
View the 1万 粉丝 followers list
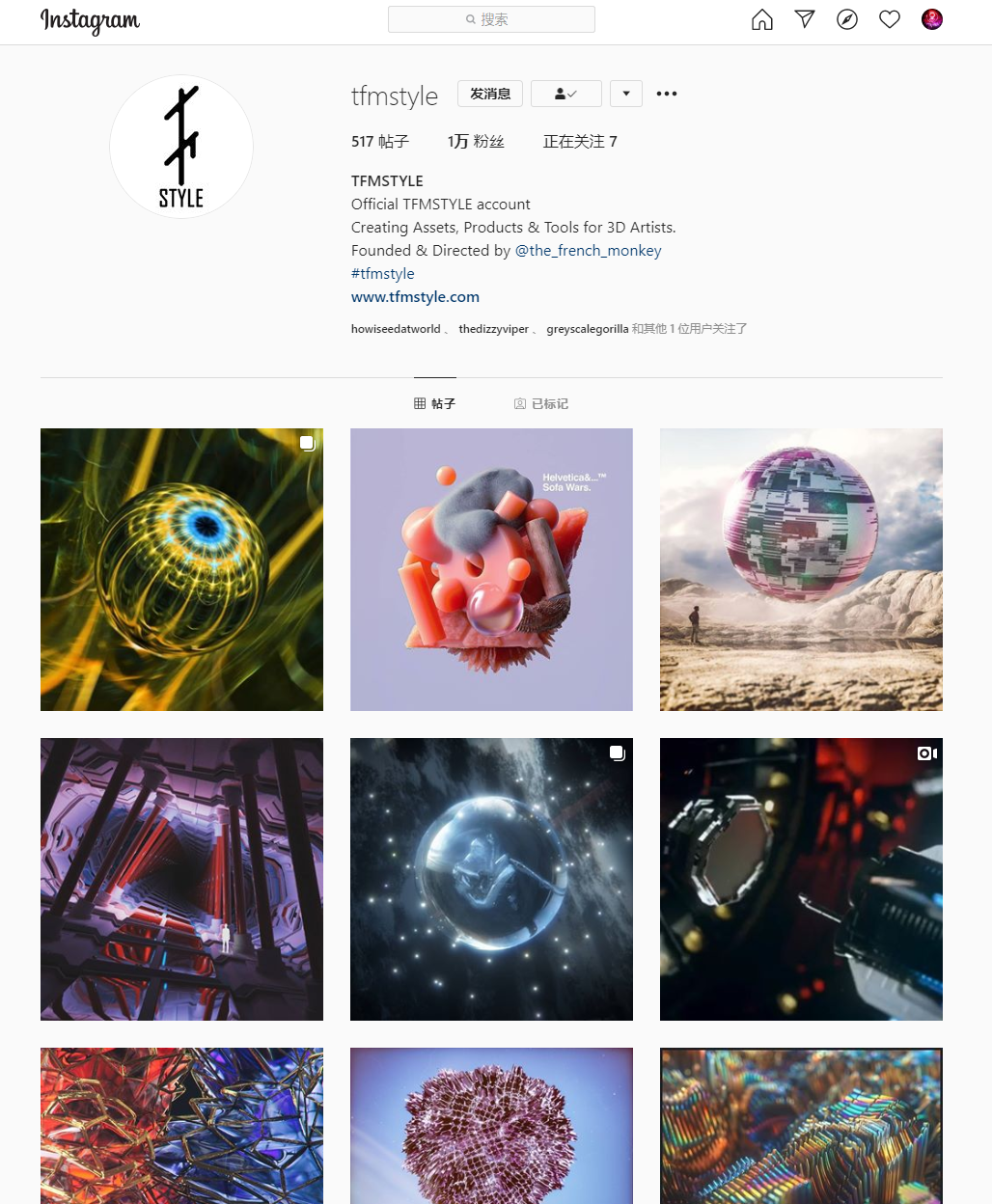click(x=476, y=142)
